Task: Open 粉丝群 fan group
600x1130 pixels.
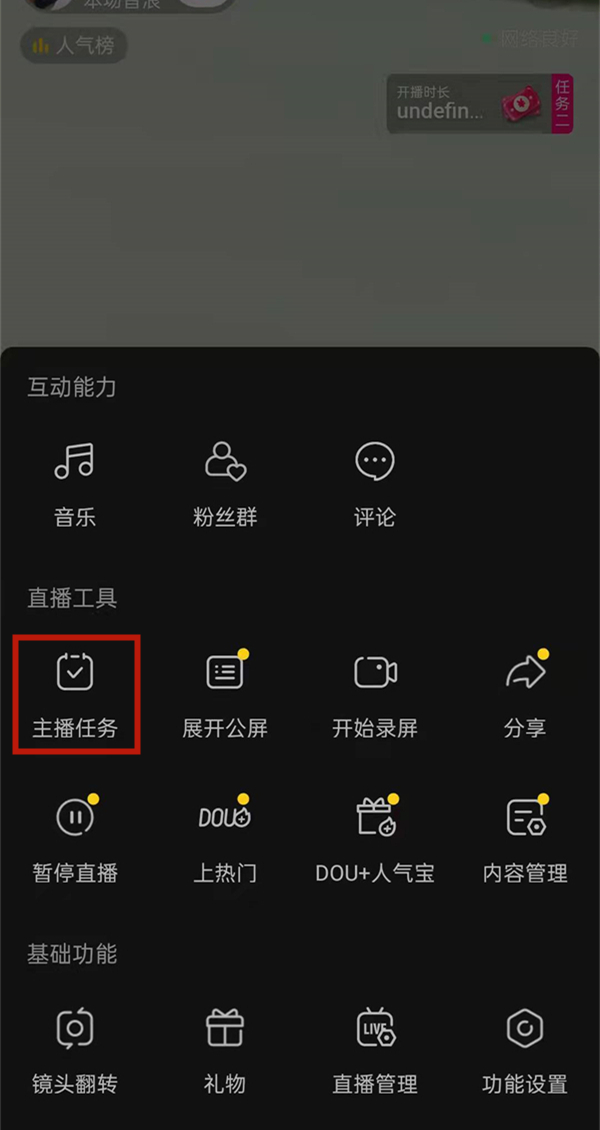Action: pyautogui.click(x=225, y=484)
